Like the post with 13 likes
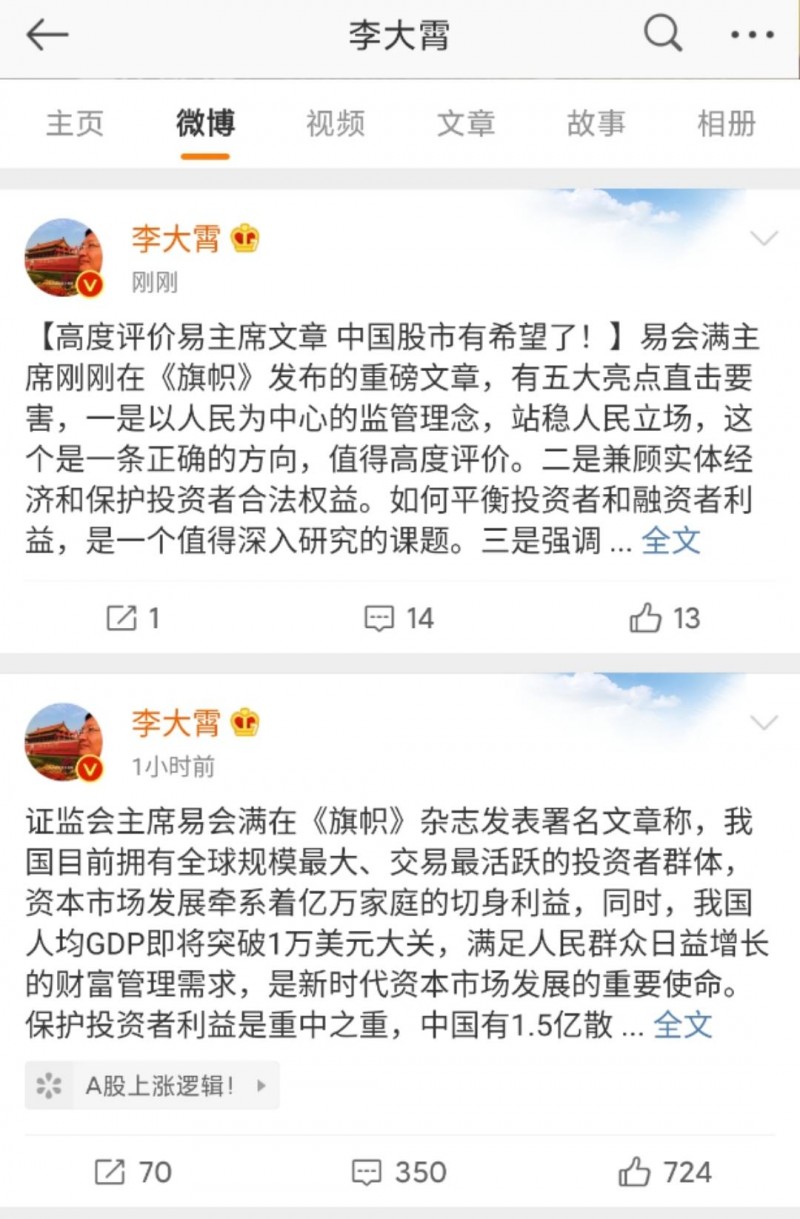Image resolution: width=800 pixels, height=1219 pixels. (x=665, y=618)
